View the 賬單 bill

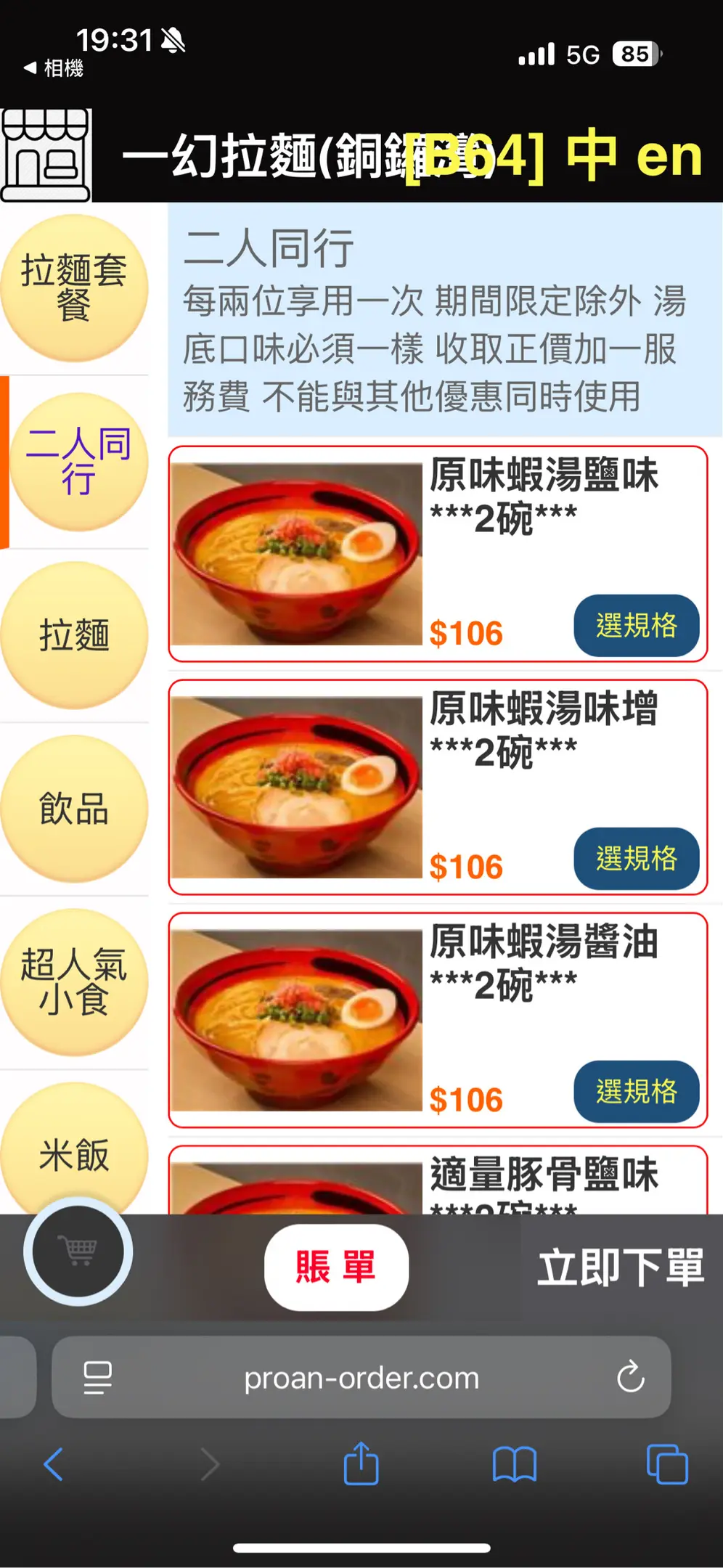point(336,1267)
